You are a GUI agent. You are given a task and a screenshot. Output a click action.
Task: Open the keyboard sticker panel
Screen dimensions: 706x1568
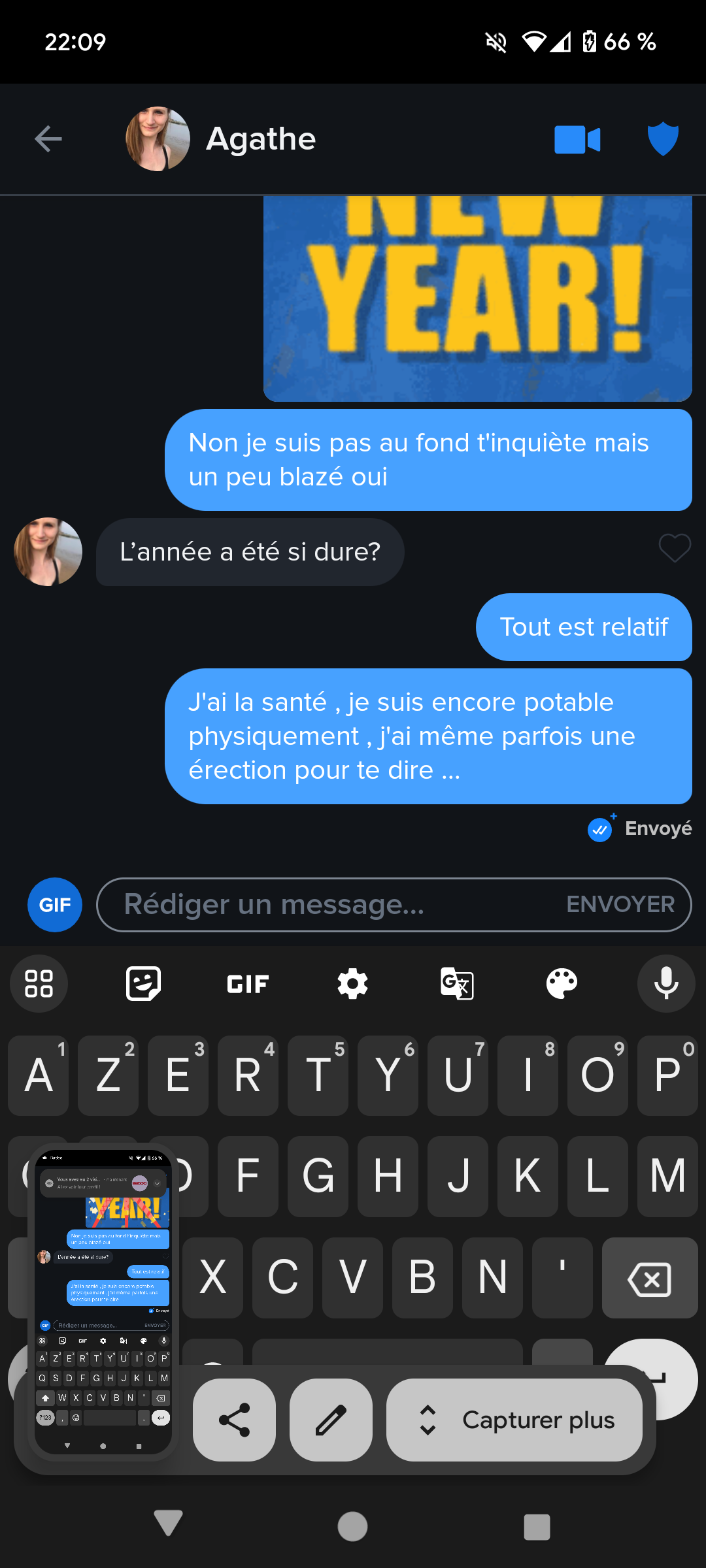point(143,983)
